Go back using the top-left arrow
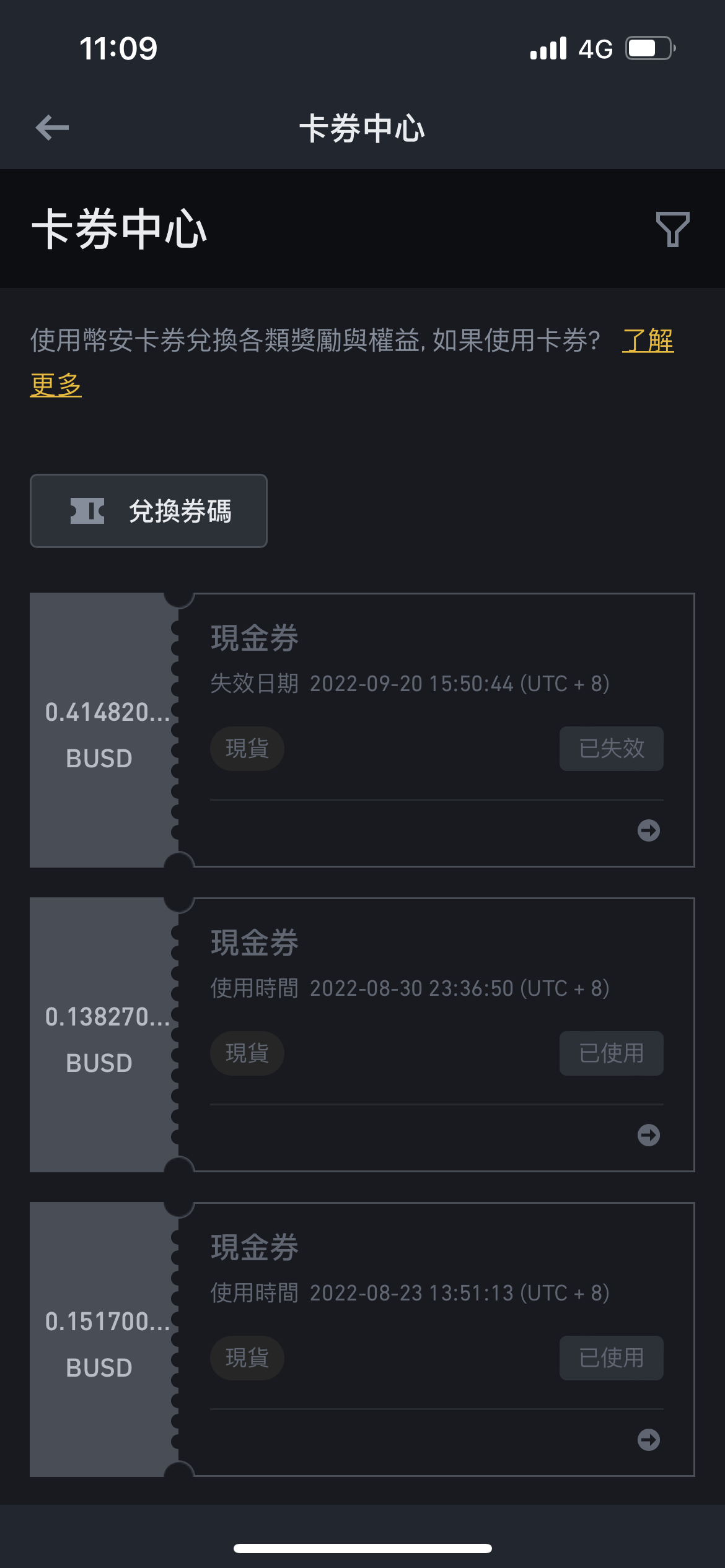The width and height of the screenshot is (725, 1568). [52, 128]
